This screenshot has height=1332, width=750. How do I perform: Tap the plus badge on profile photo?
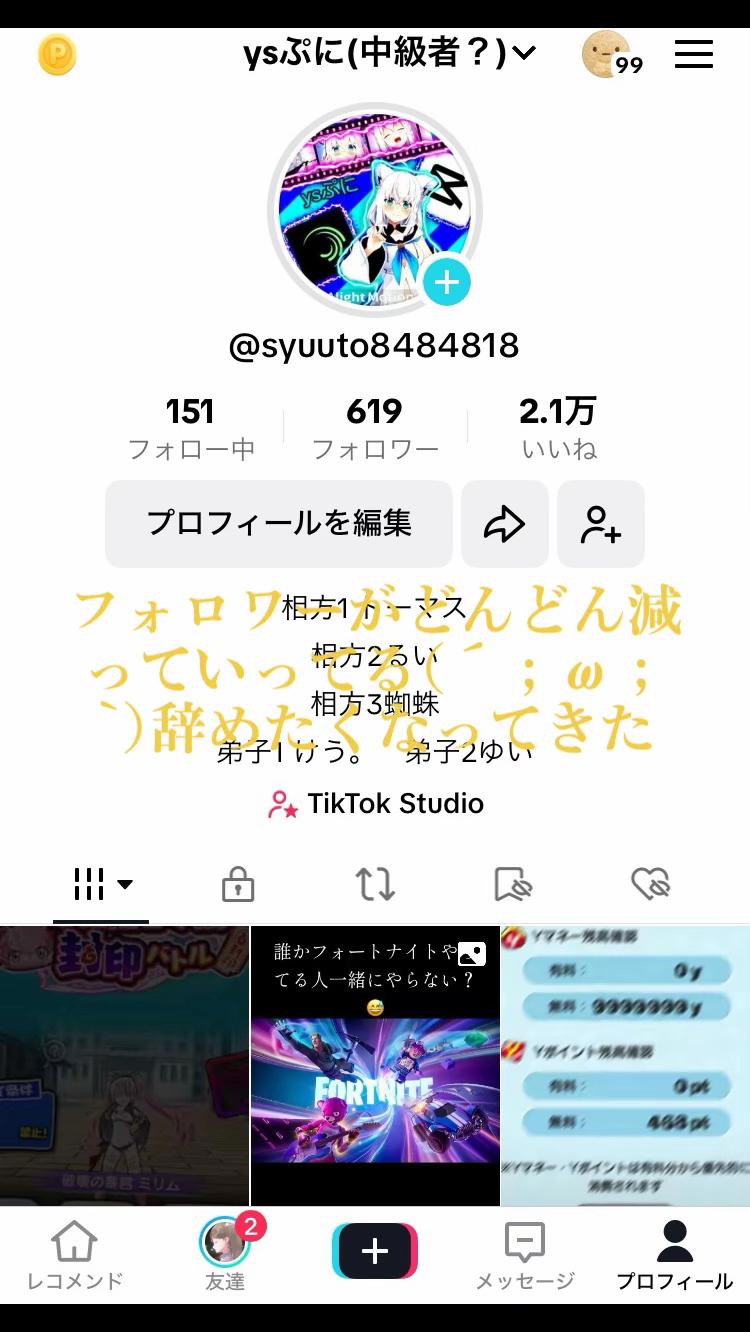coord(447,283)
